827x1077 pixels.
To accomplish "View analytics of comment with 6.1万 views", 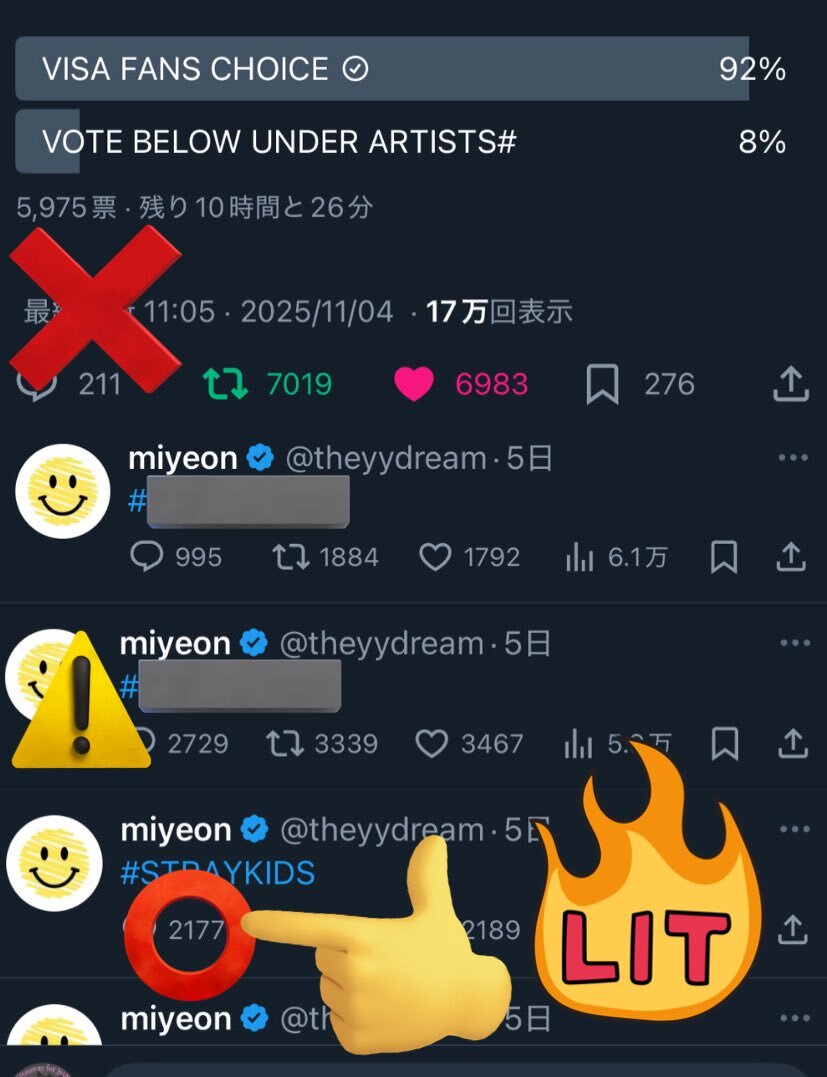I will (579, 557).
